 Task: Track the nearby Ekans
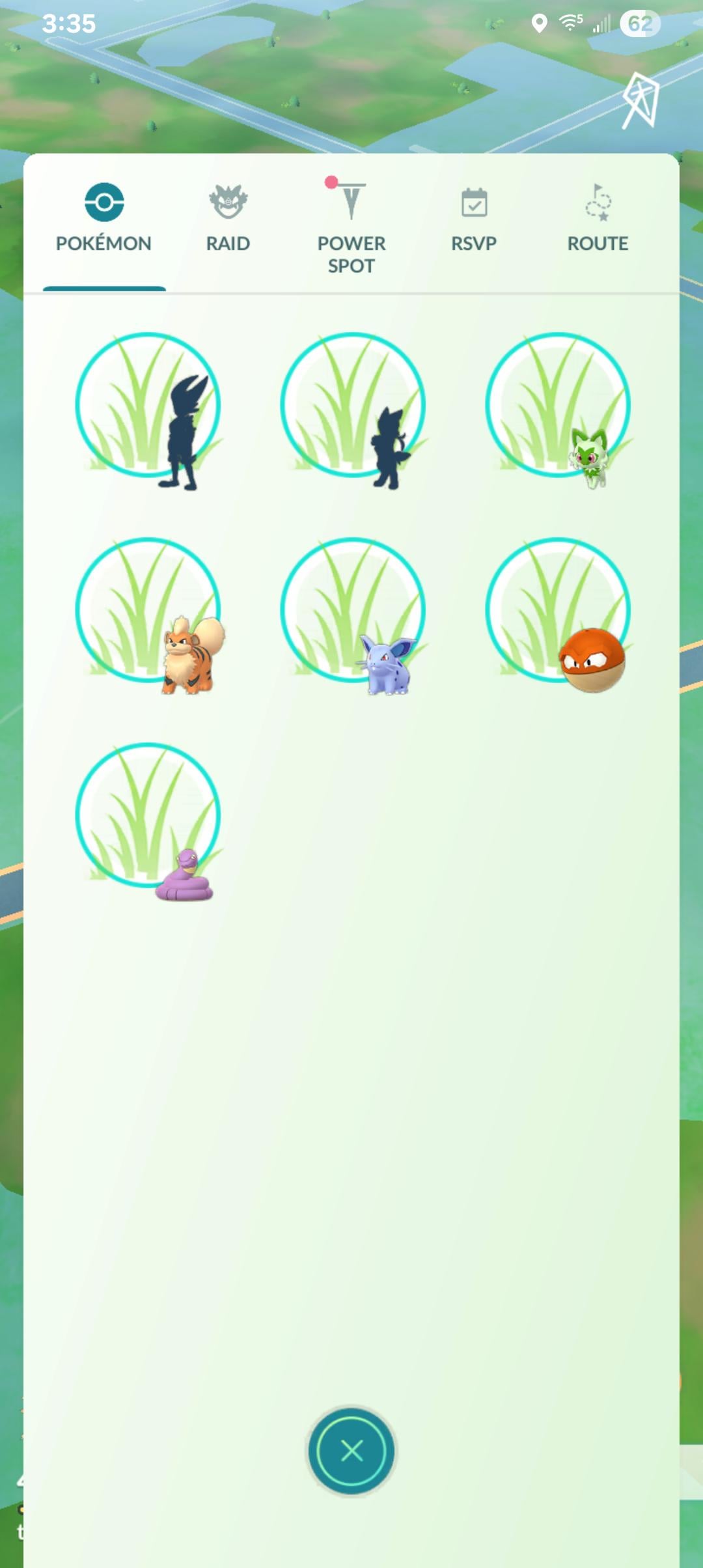[x=148, y=817]
